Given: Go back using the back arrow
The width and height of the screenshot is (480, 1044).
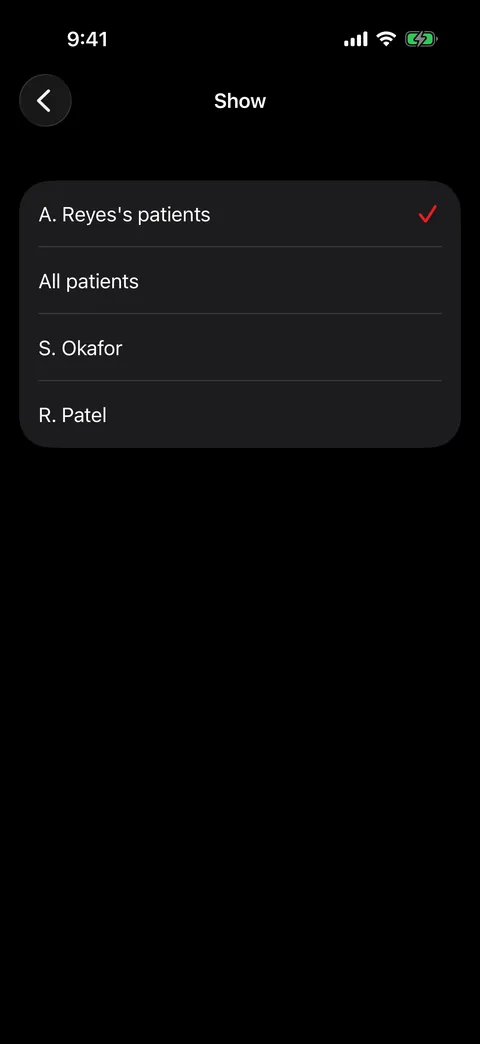Looking at the screenshot, I should (x=45, y=101).
